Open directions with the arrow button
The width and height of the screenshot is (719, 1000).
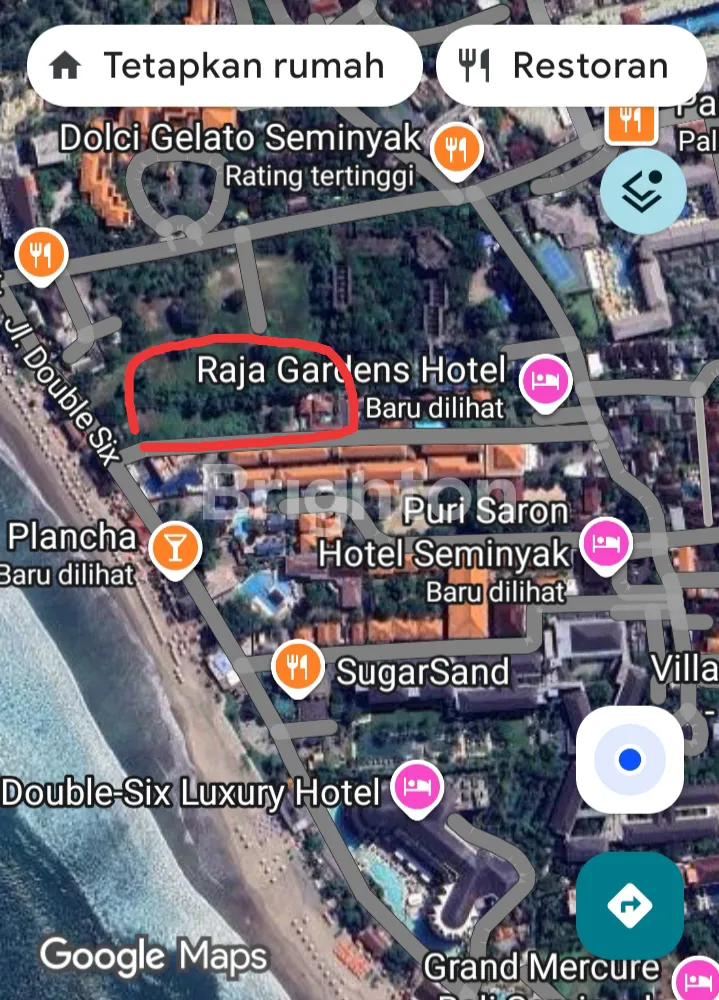629,905
